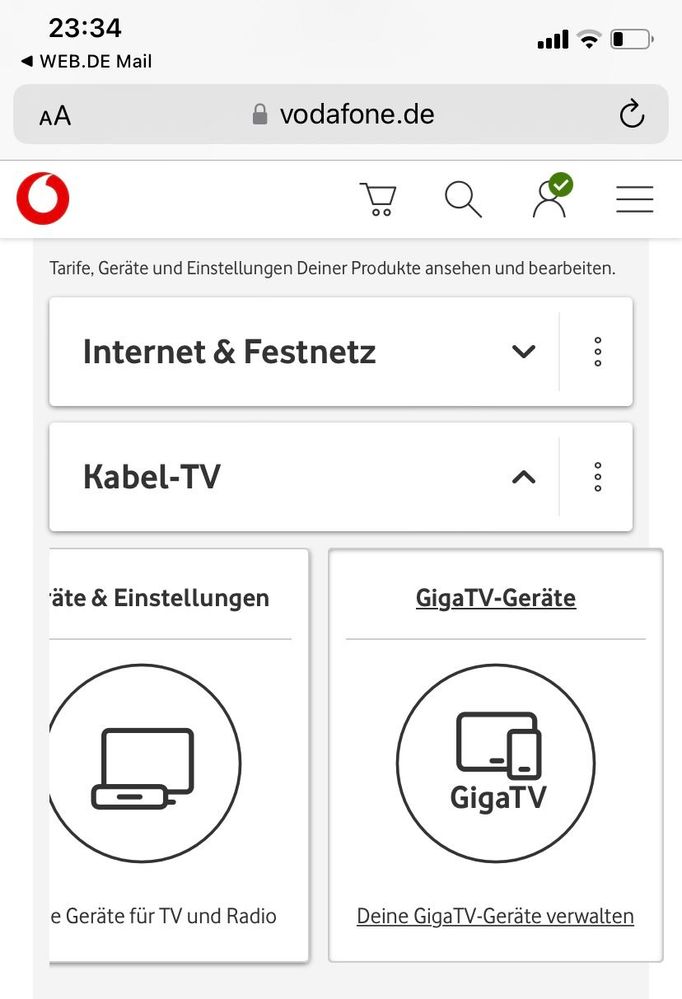The image size is (682, 999).
Task: Go to the Vodafone home logo
Action: (x=43, y=199)
